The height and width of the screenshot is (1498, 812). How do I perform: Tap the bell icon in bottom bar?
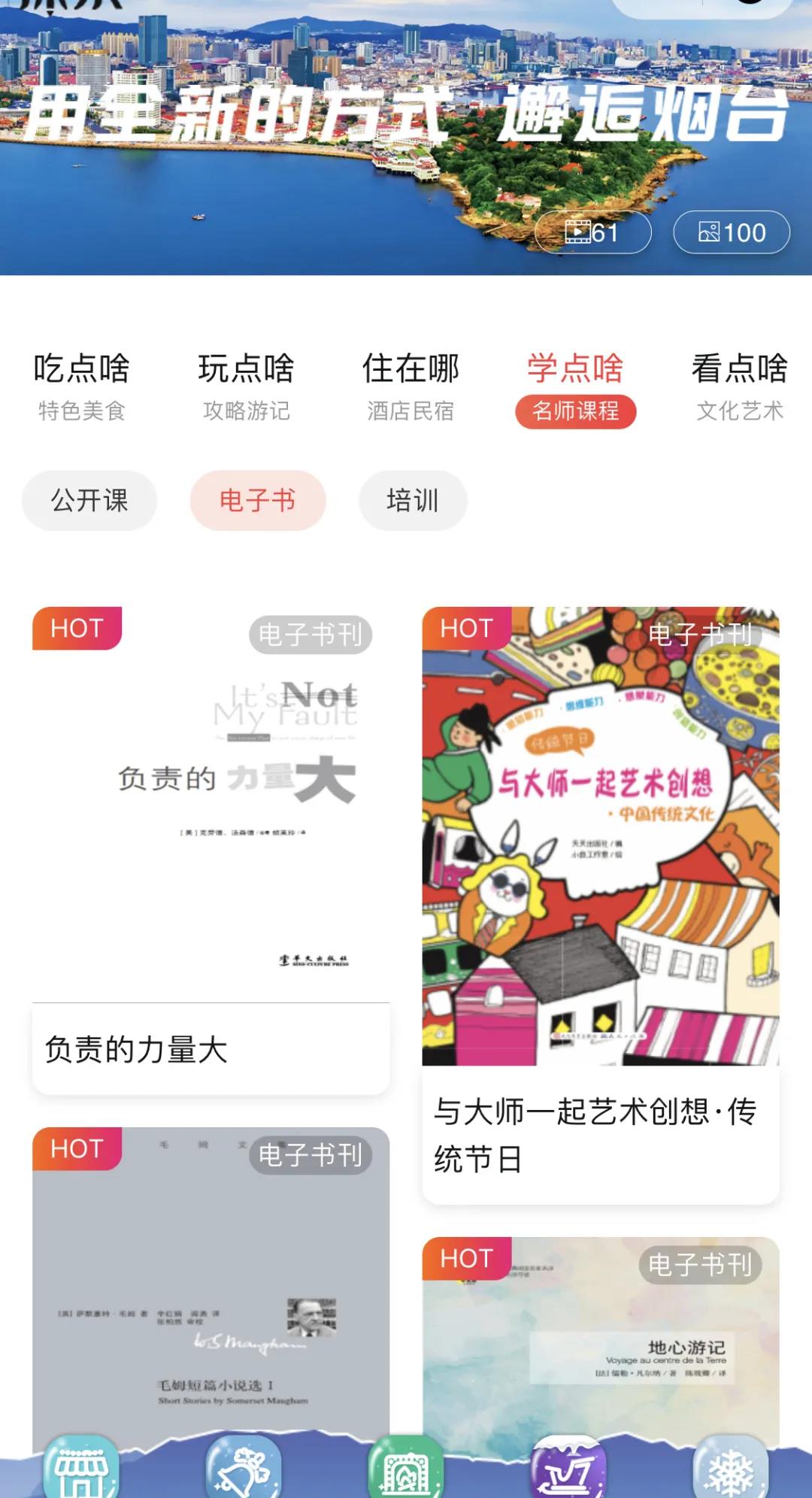(x=244, y=1470)
